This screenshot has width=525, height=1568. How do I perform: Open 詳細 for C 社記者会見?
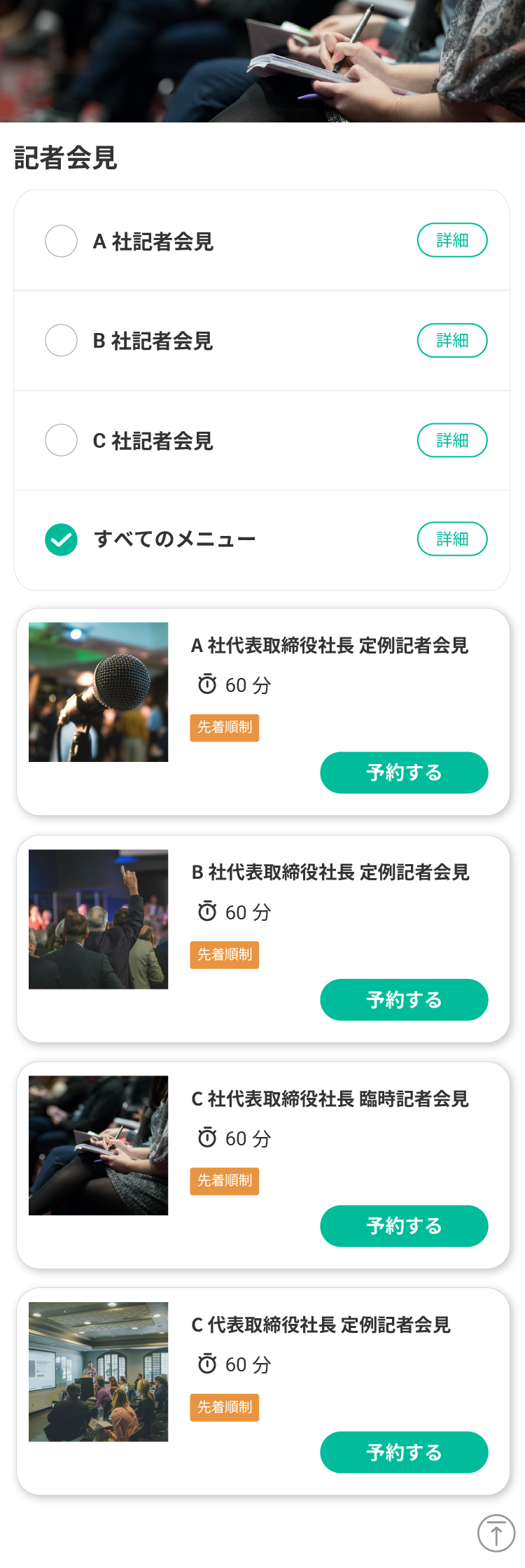point(452,440)
